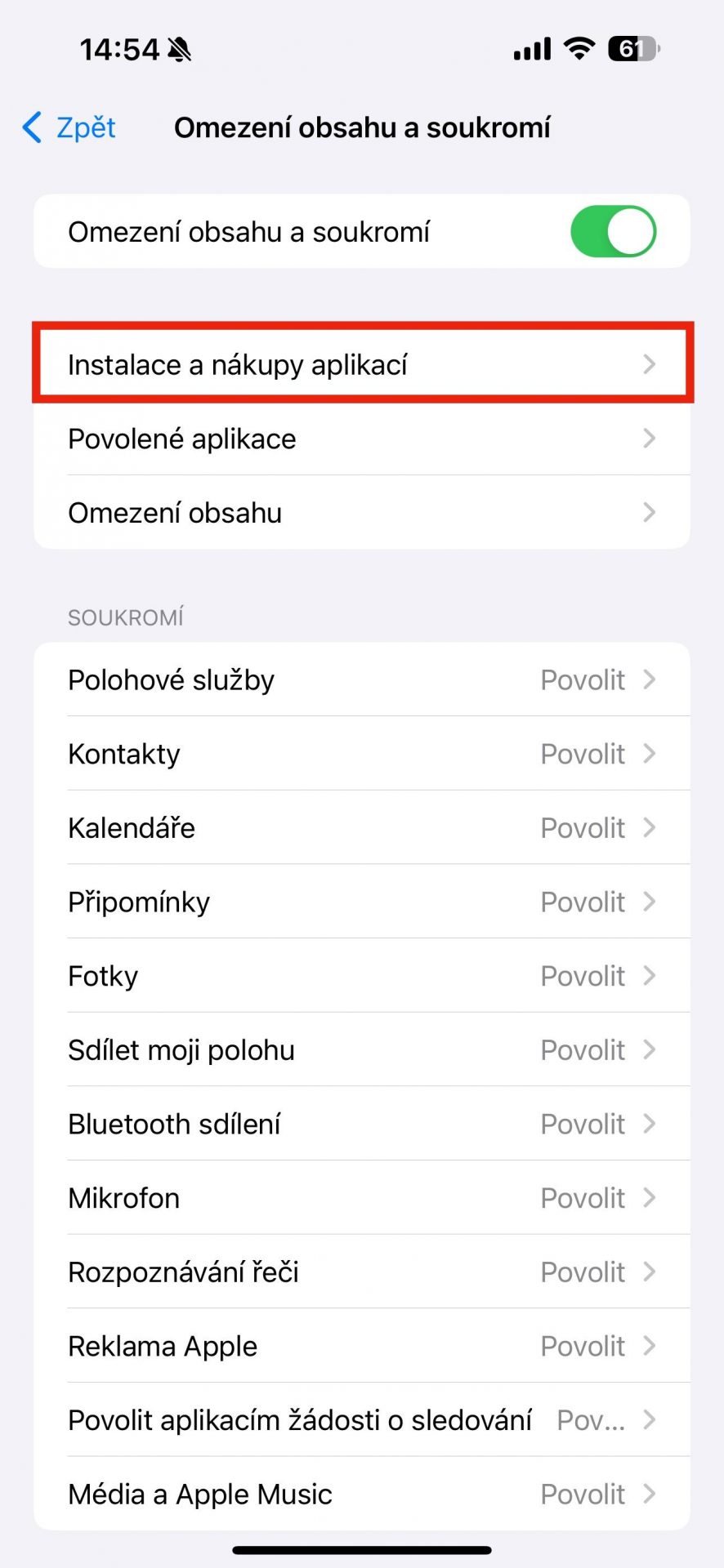Open Mikrofon permissions
Screen dimensions: 724x1568
coord(362,1198)
